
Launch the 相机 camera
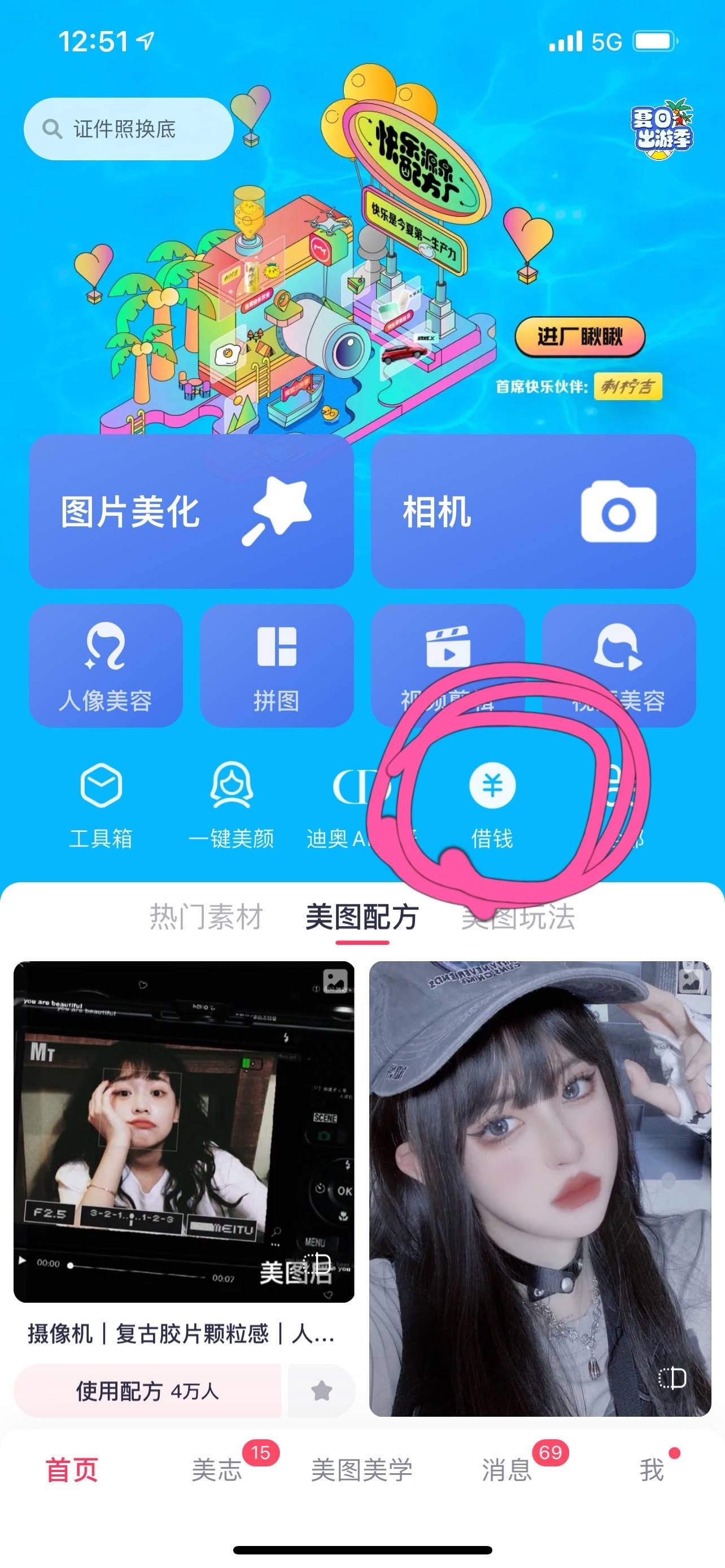click(532, 511)
